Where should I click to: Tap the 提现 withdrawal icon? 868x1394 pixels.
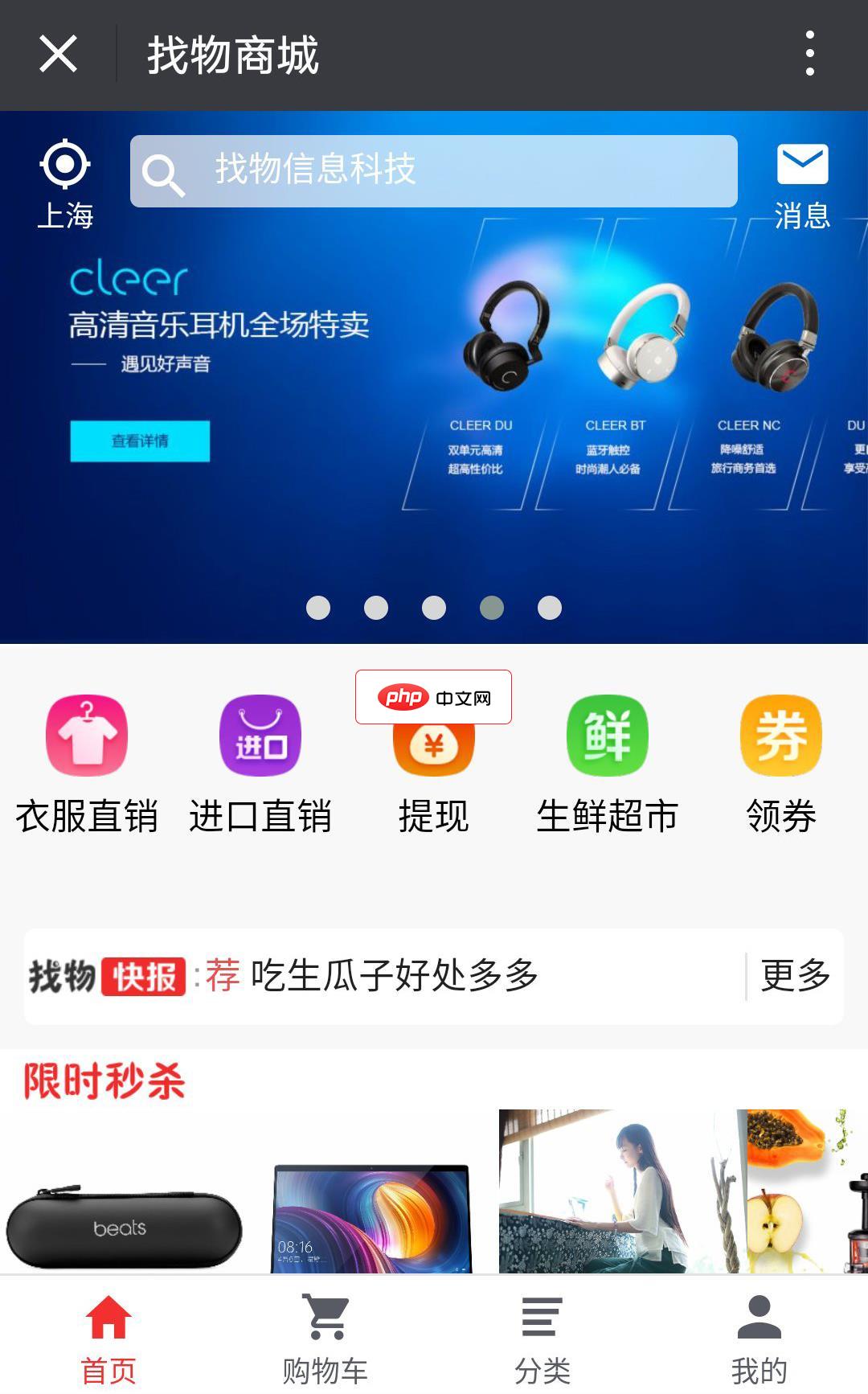433,749
